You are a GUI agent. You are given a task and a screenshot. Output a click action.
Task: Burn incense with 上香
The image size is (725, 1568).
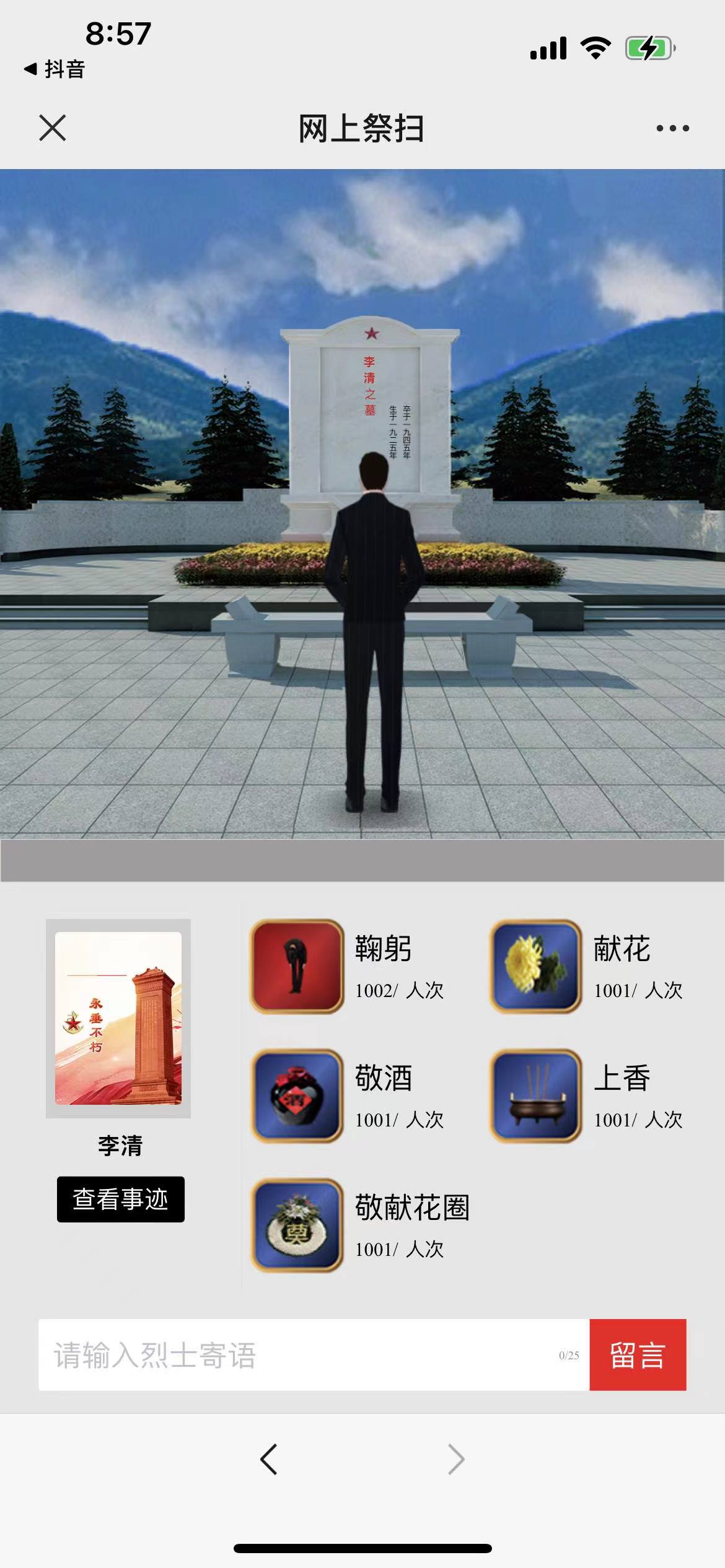[535, 1095]
